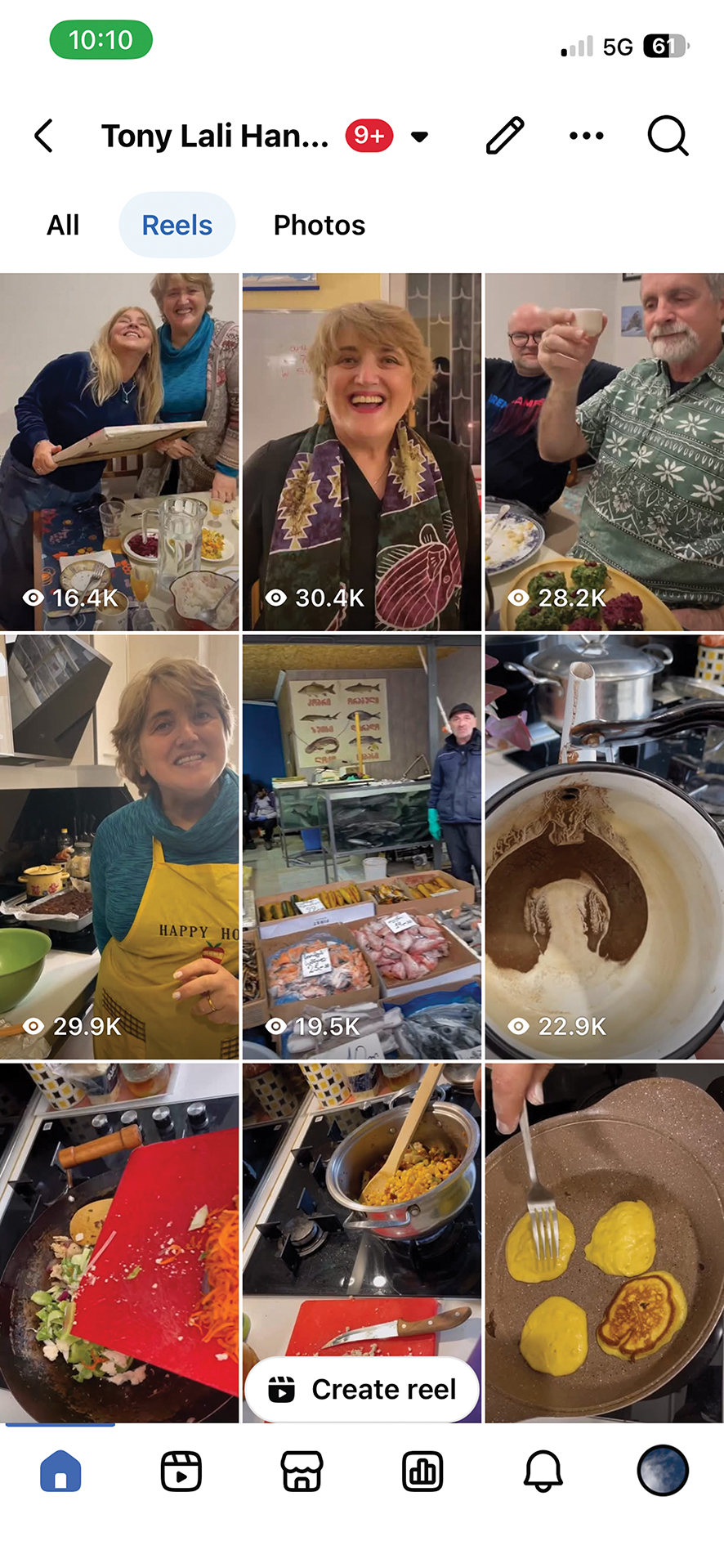Go to the Home feed tab
724x1568 pixels.
[x=60, y=1471]
